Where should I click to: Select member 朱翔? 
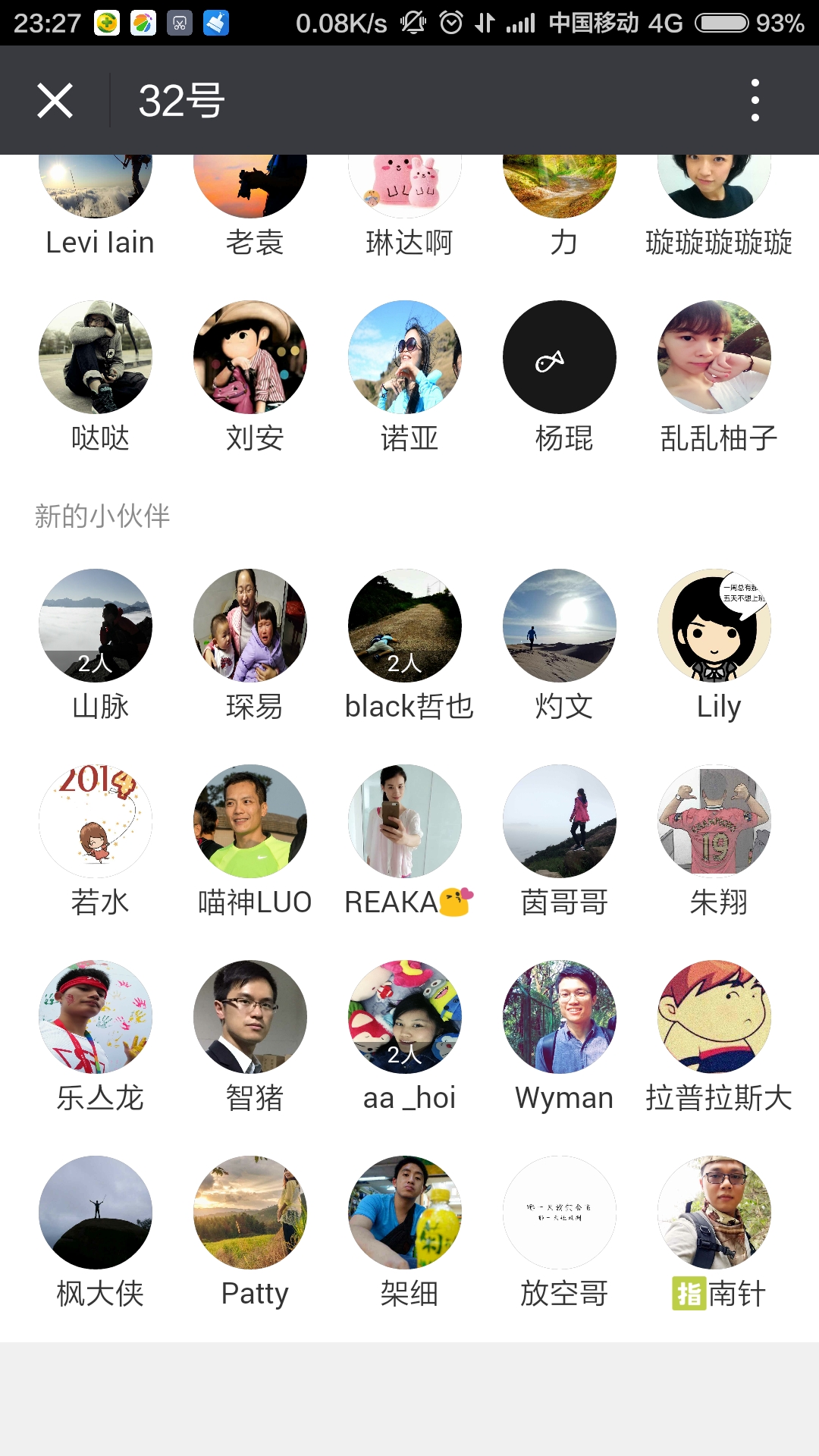pos(714,821)
